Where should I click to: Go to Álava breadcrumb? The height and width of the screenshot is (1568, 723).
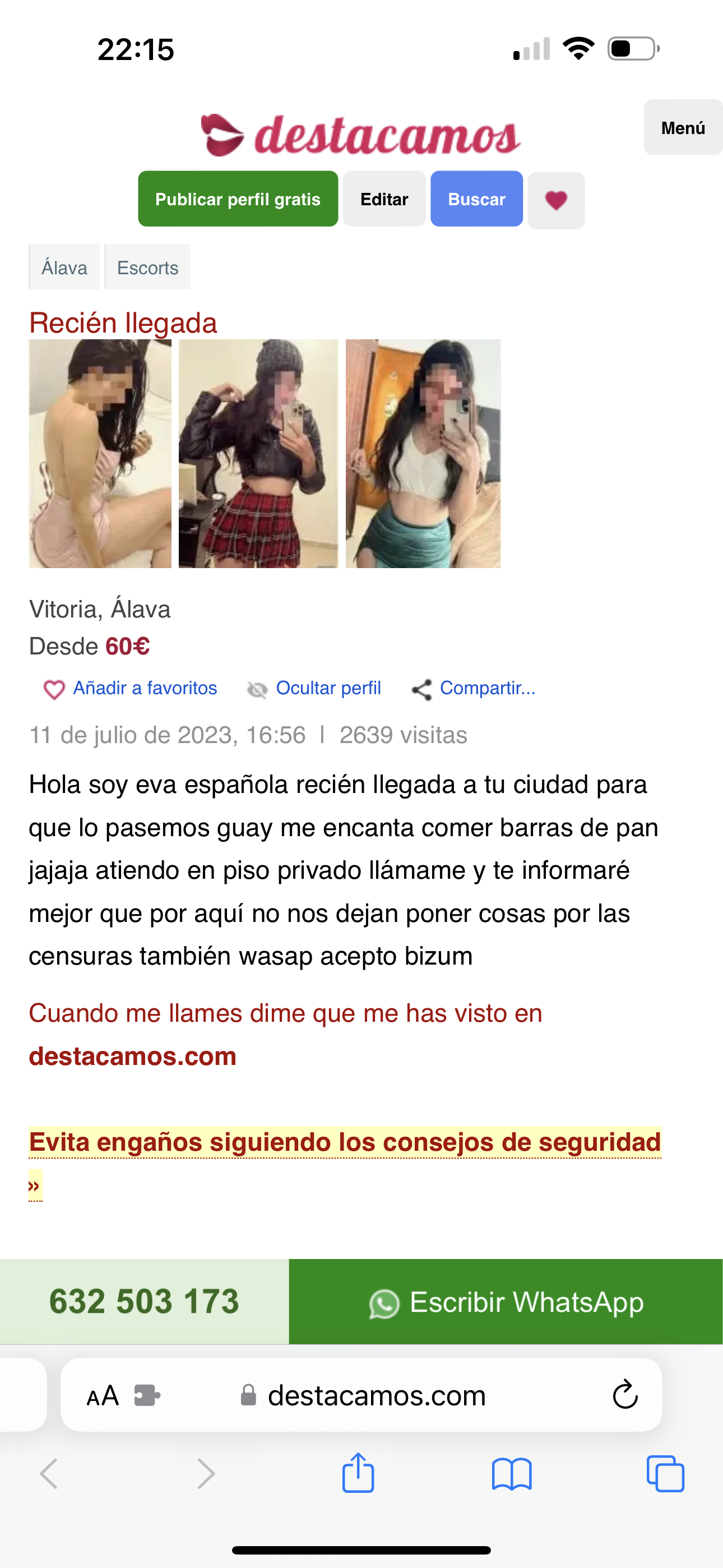(x=64, y=267)
